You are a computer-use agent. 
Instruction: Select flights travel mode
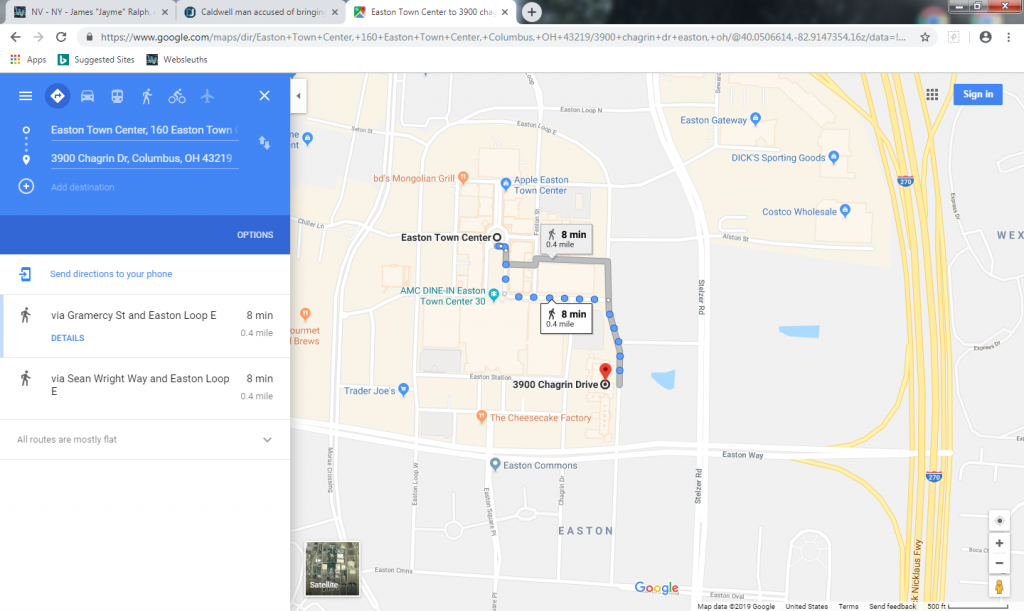point(207,96)
